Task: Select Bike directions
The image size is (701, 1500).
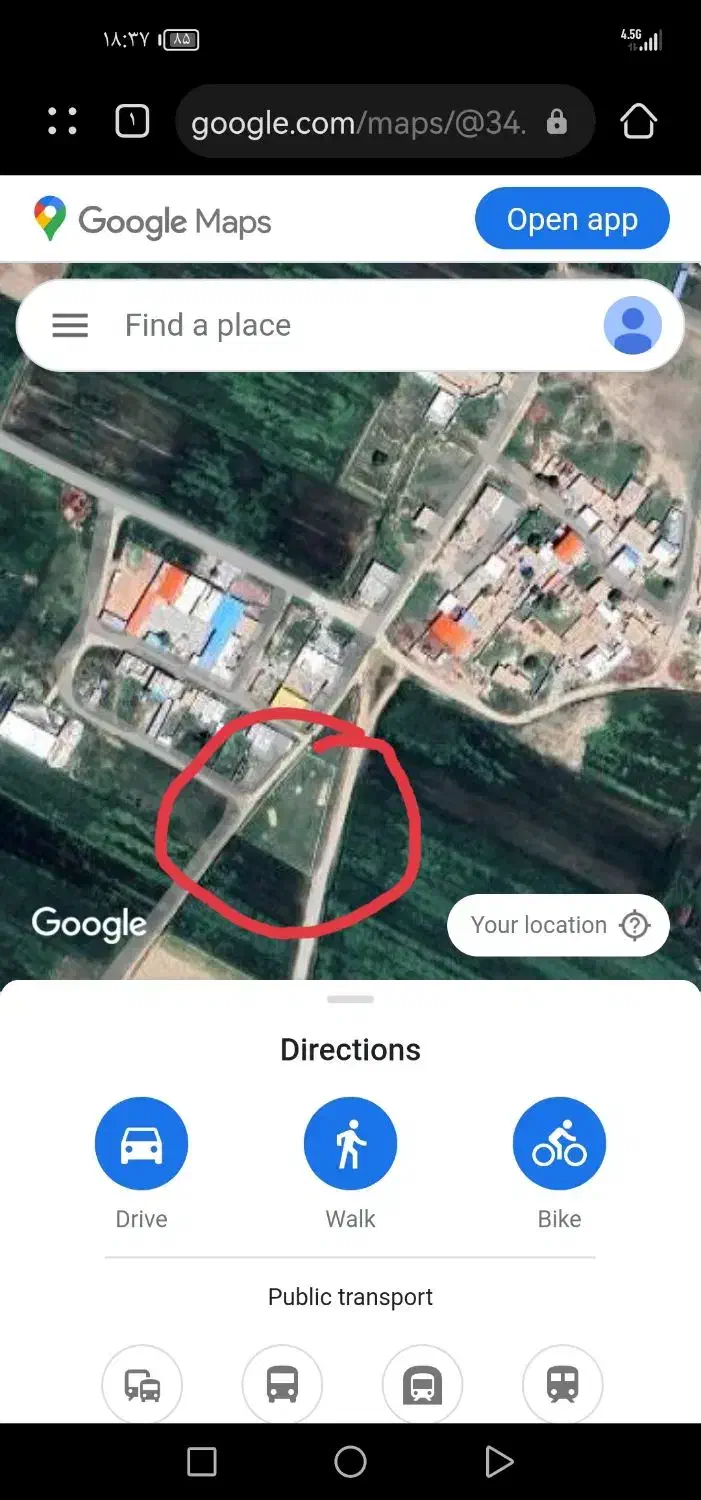Action: point(559,1144)
